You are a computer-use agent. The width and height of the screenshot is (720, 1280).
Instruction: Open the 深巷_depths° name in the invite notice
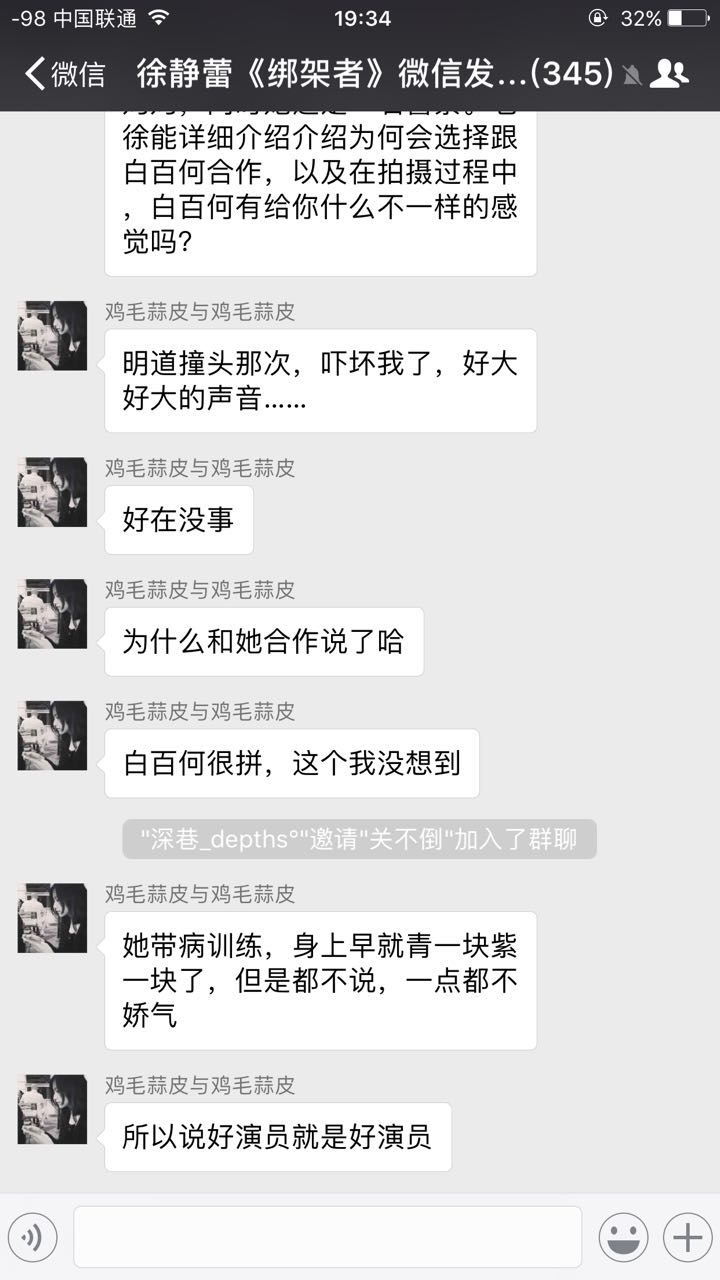[219, 839]
